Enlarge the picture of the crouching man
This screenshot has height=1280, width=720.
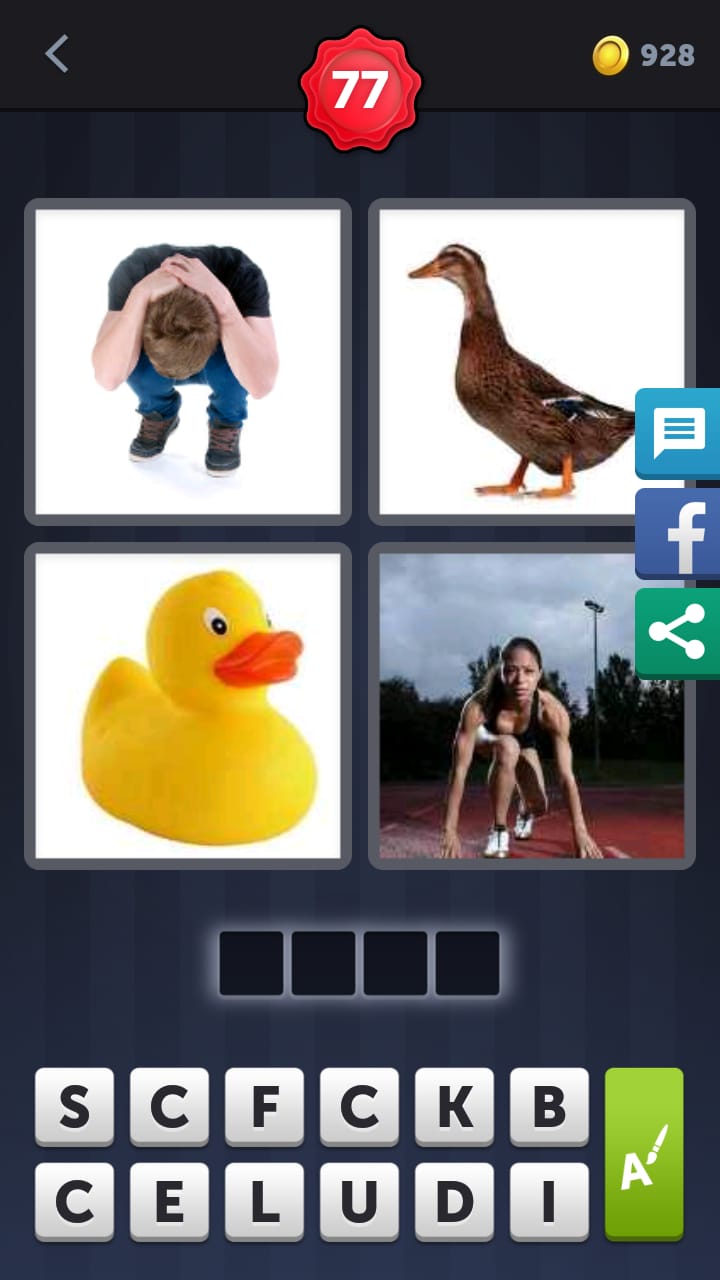tap(188, 362)
